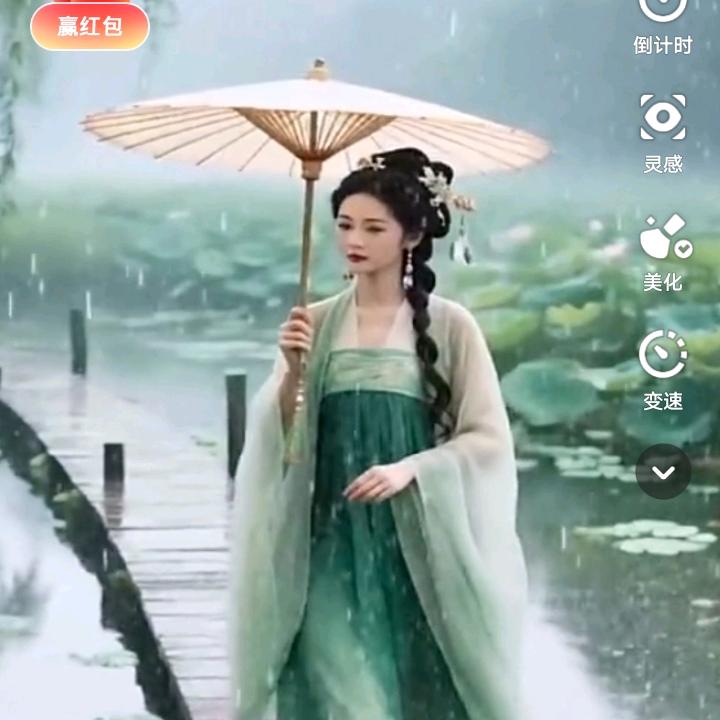This screenshot has height=720, width=720.
Task: Tap the 赢红包 button
Action: 90,26
